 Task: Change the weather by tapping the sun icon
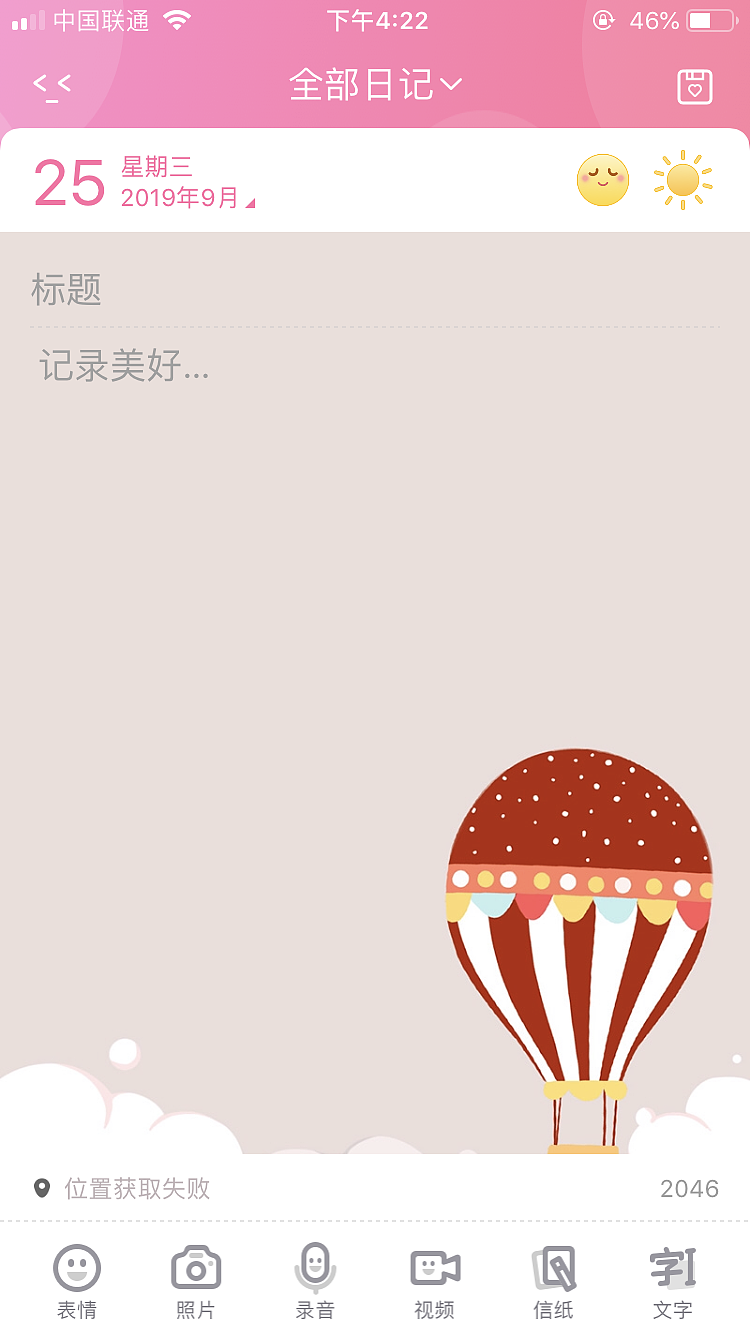tap(682, 181)
